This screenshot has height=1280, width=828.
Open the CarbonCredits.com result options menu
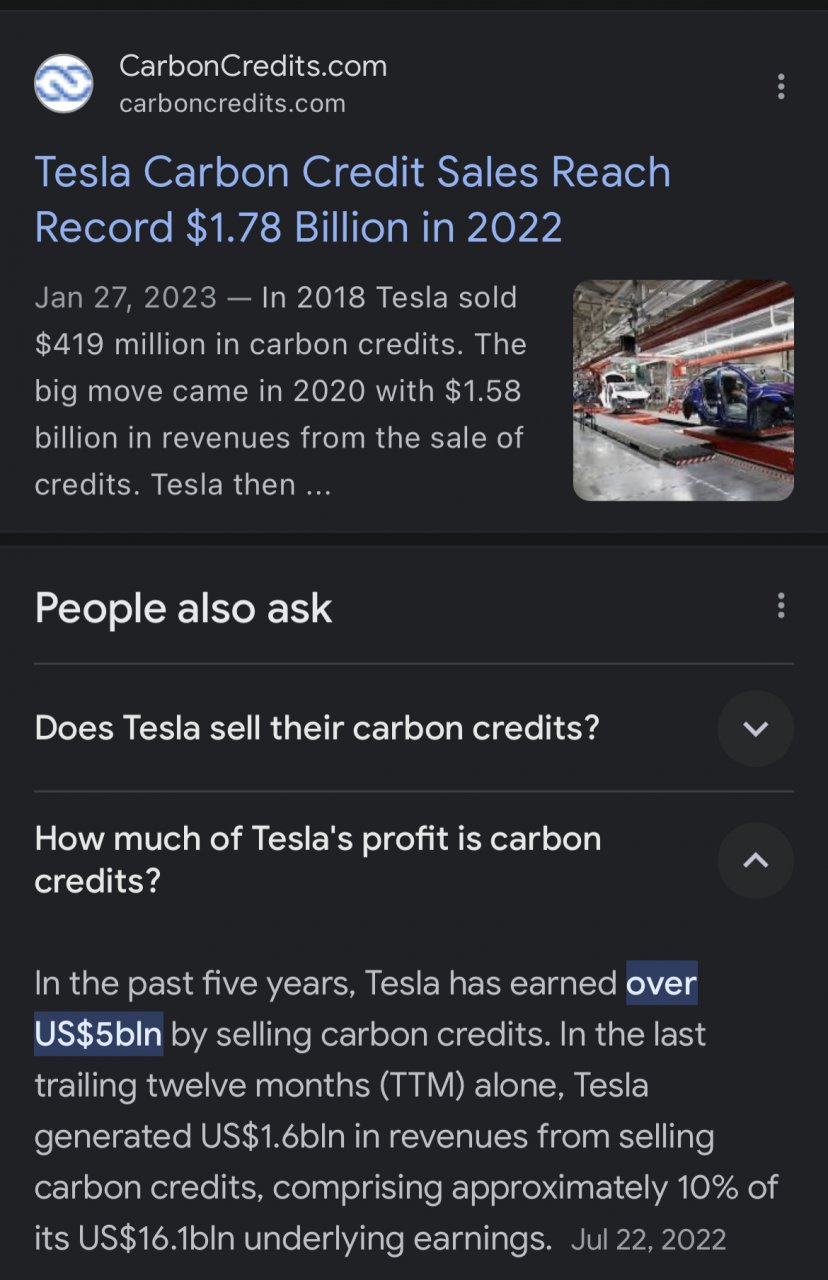click(x=781, y=87)
